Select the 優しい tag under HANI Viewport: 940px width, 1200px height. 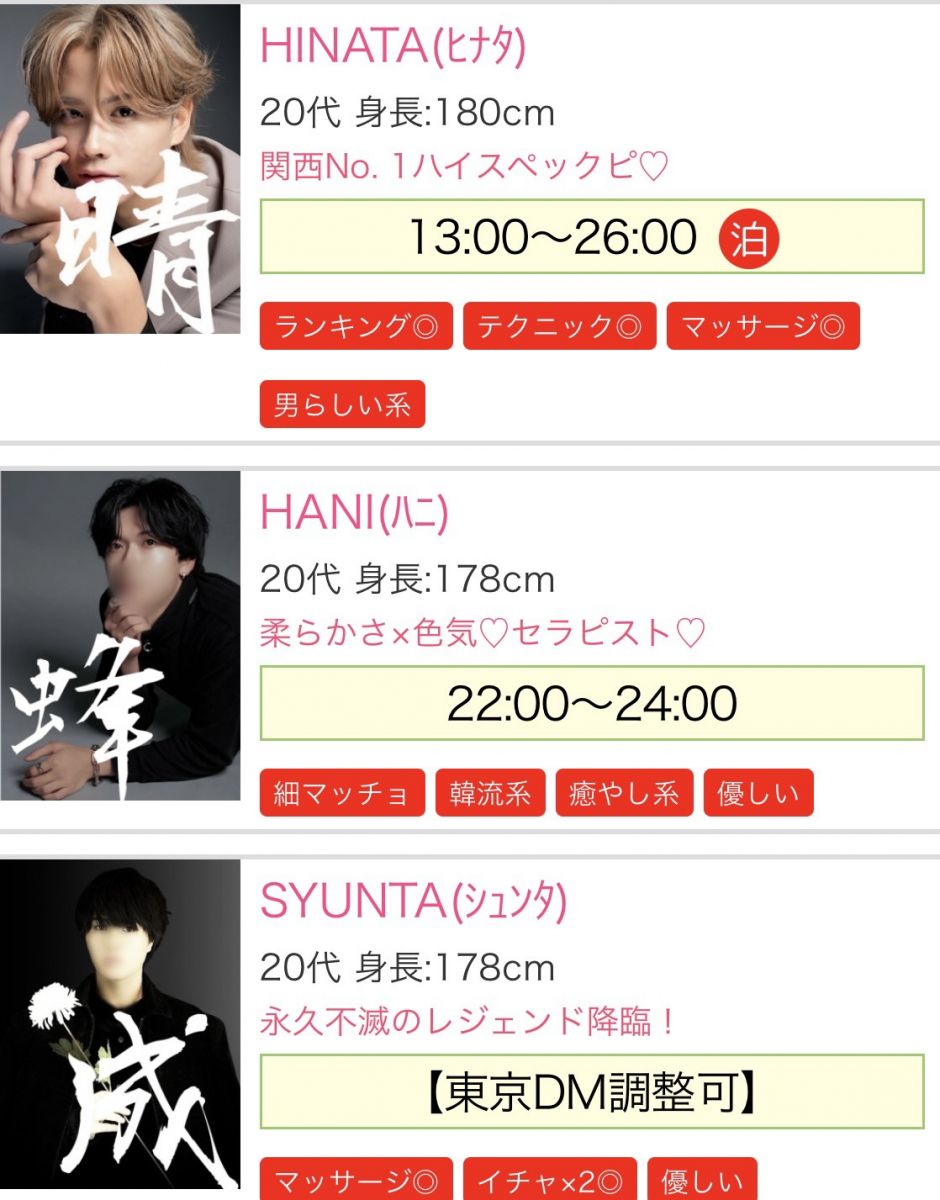[x=758, y=794]
